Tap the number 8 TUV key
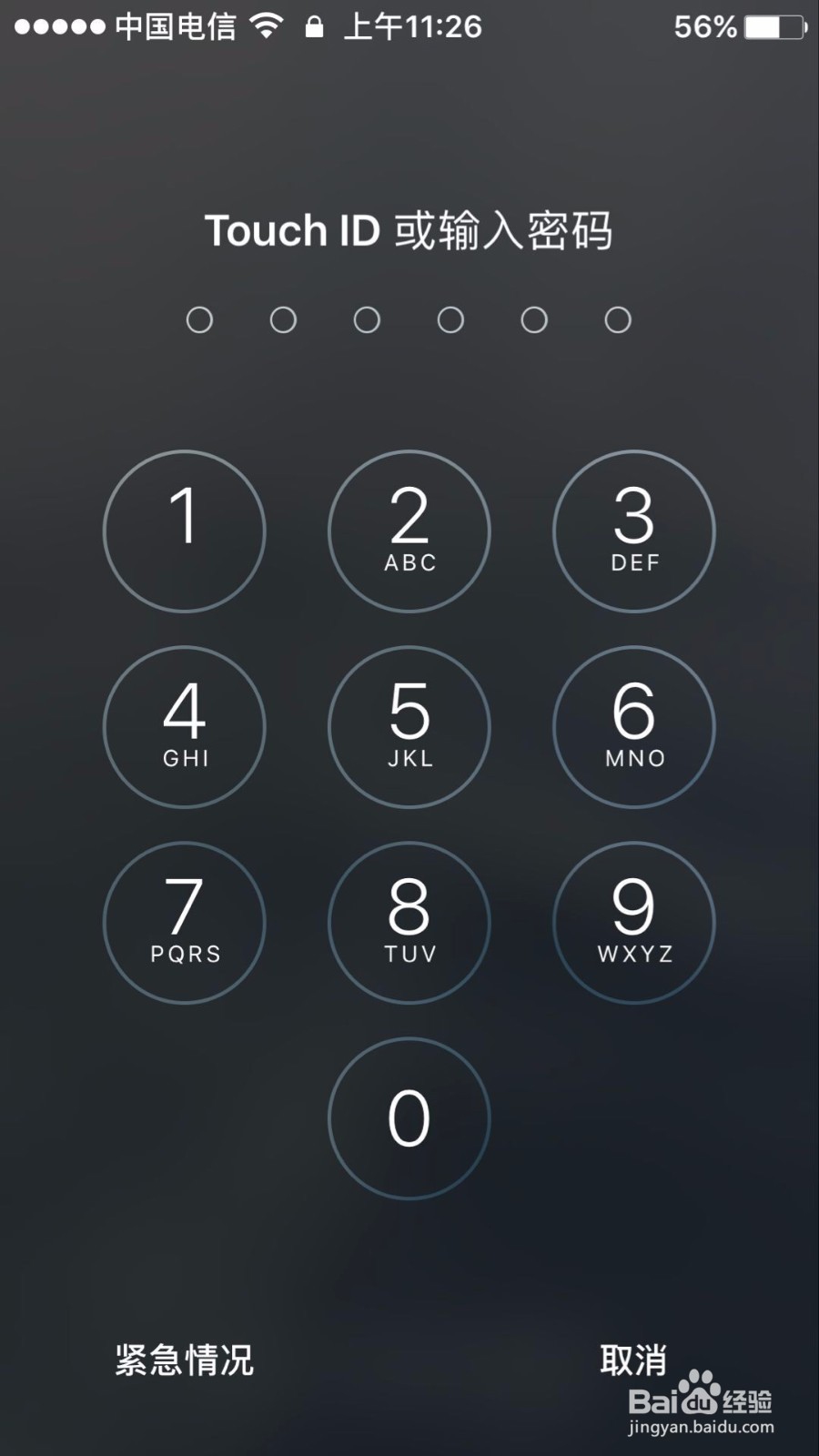 click(409, 923)
